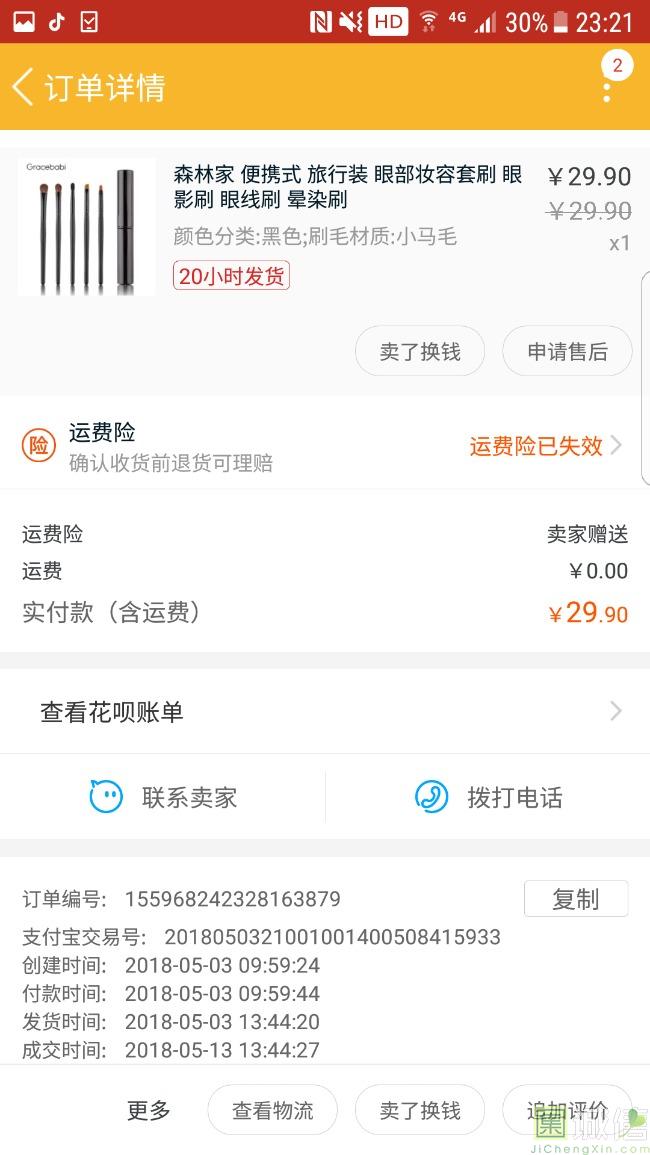This screenshot has height=1155, width=650.
Task: Open the three-dot overflow menu
Action: tap(607, 89)
